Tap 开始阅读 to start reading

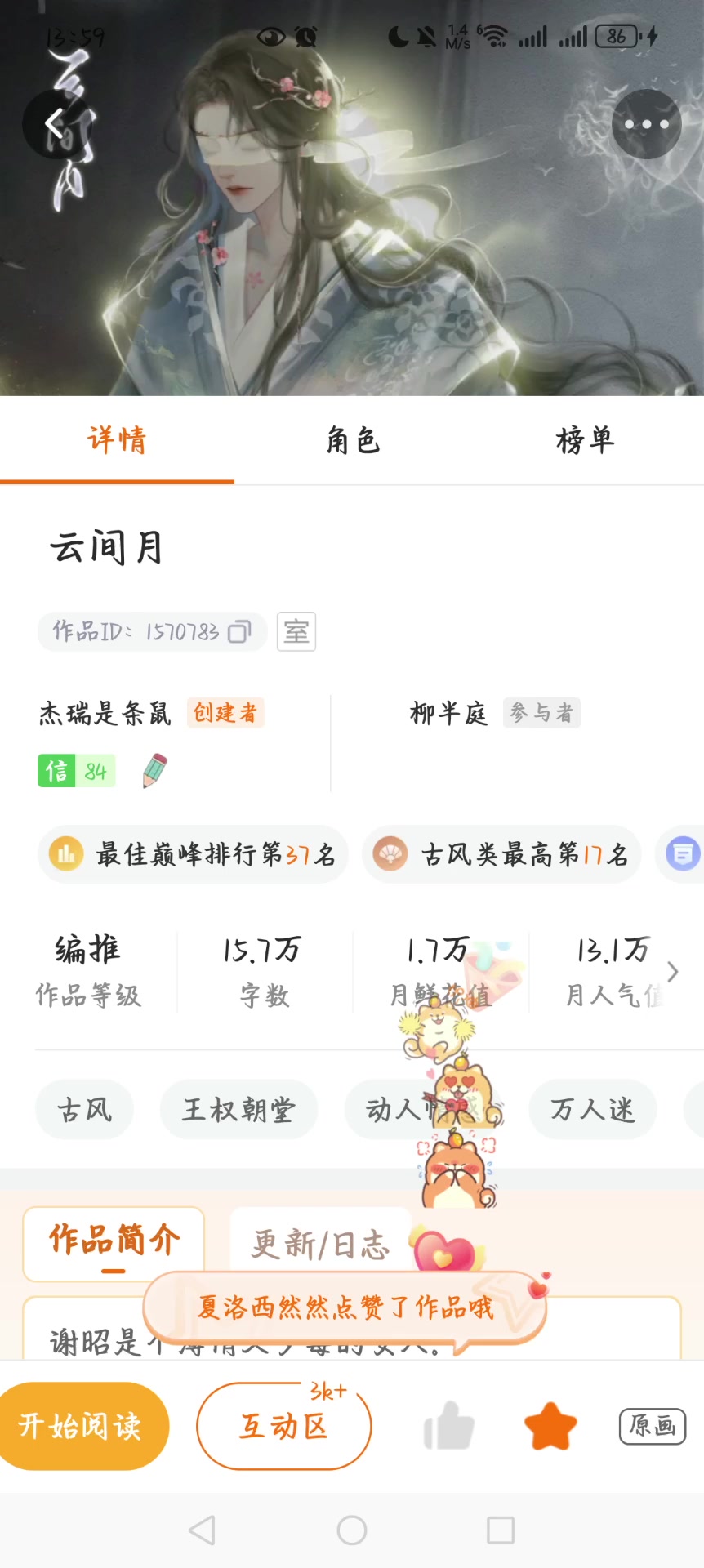tap(82, 1426)
